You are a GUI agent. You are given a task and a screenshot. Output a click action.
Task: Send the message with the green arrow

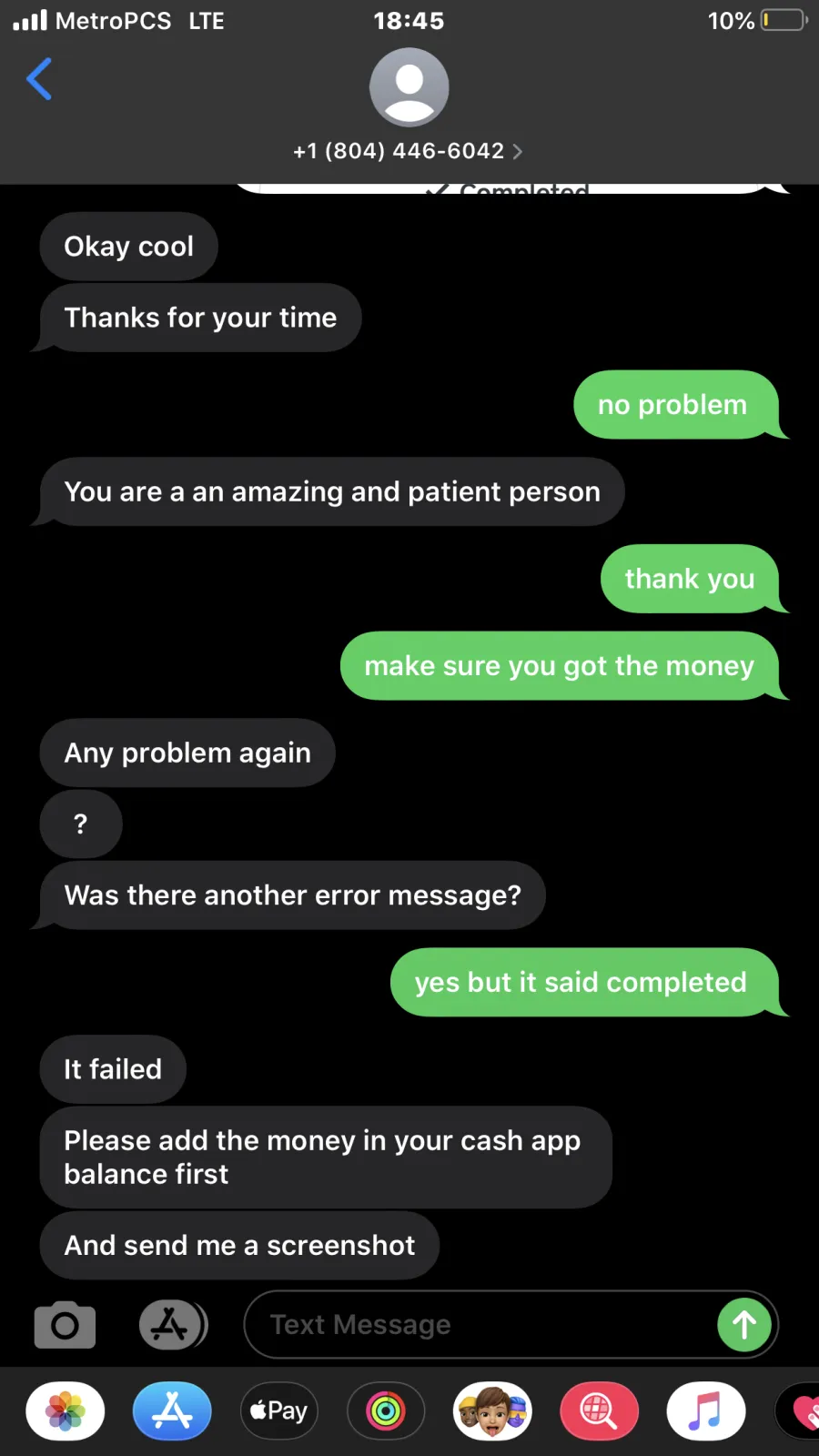(744, 1325)
